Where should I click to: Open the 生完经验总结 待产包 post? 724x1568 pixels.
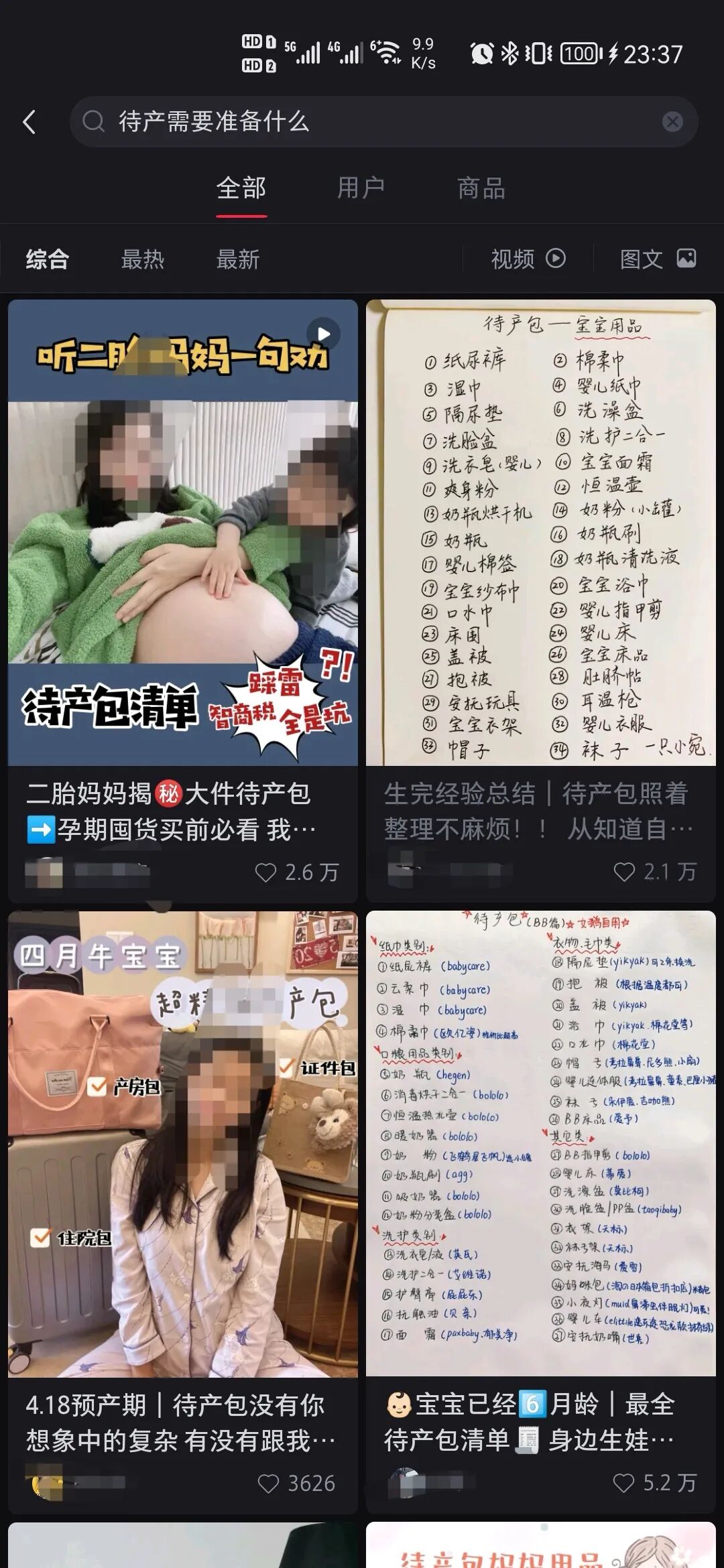point(540,533)
